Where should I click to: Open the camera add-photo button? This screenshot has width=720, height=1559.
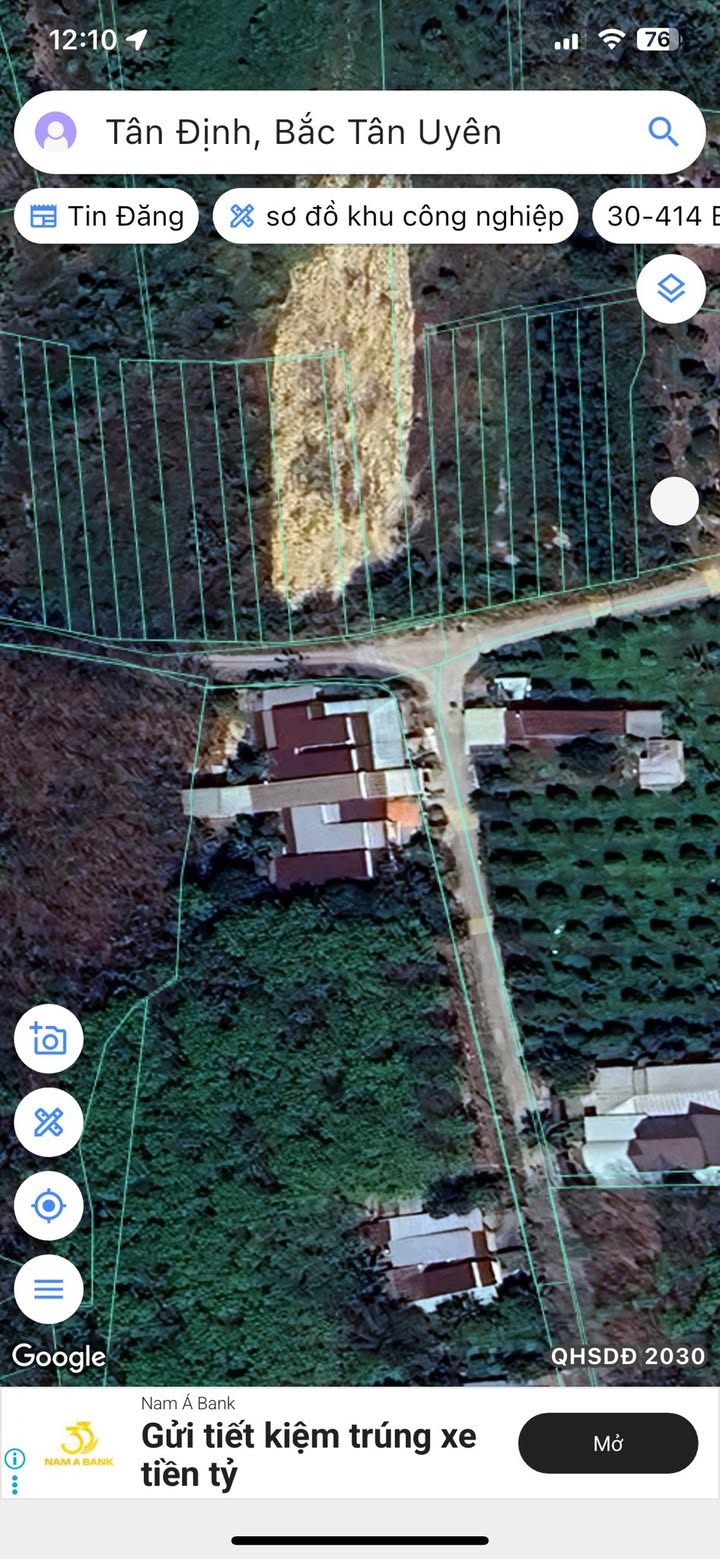click(49, 1039)
